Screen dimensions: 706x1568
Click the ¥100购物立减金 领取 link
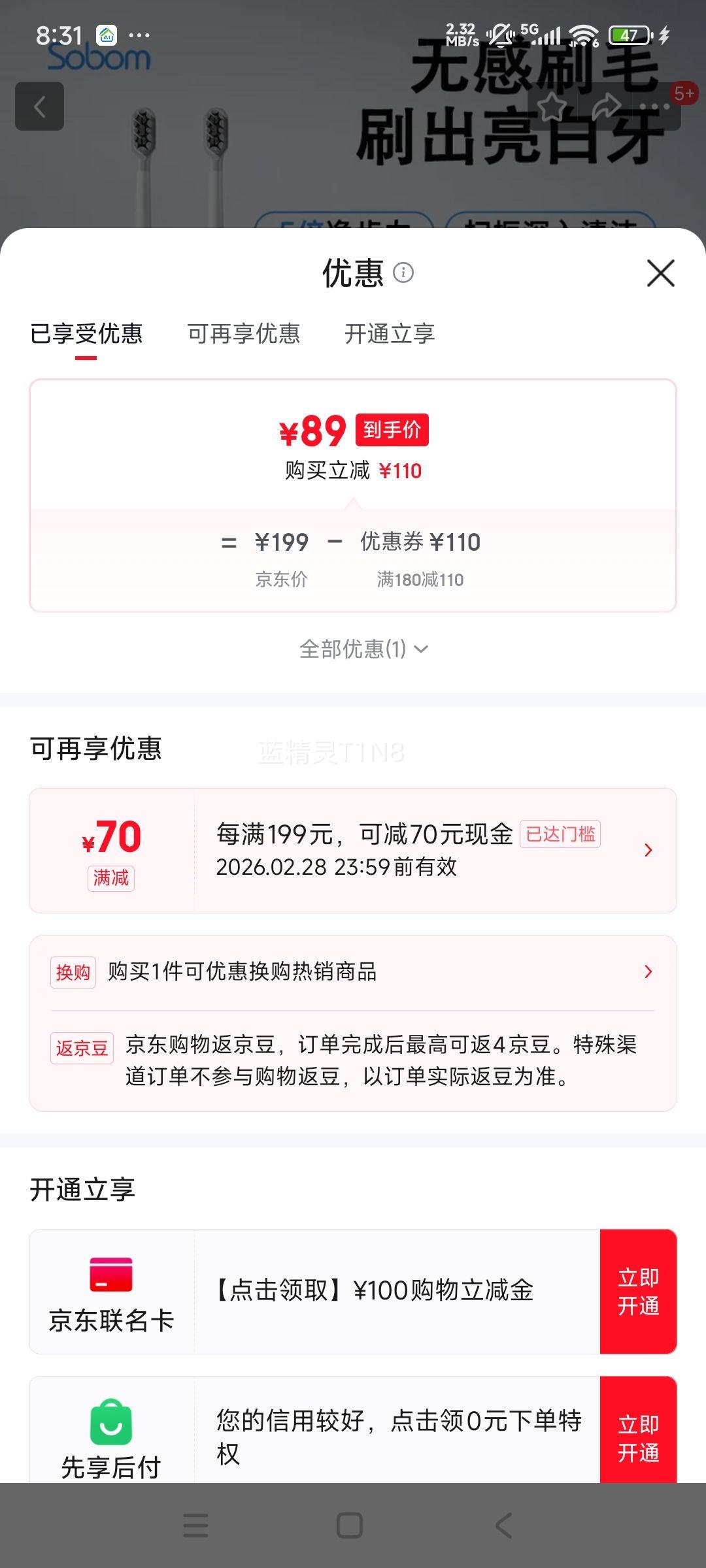pyautogui.click(x=377, y=1288)
